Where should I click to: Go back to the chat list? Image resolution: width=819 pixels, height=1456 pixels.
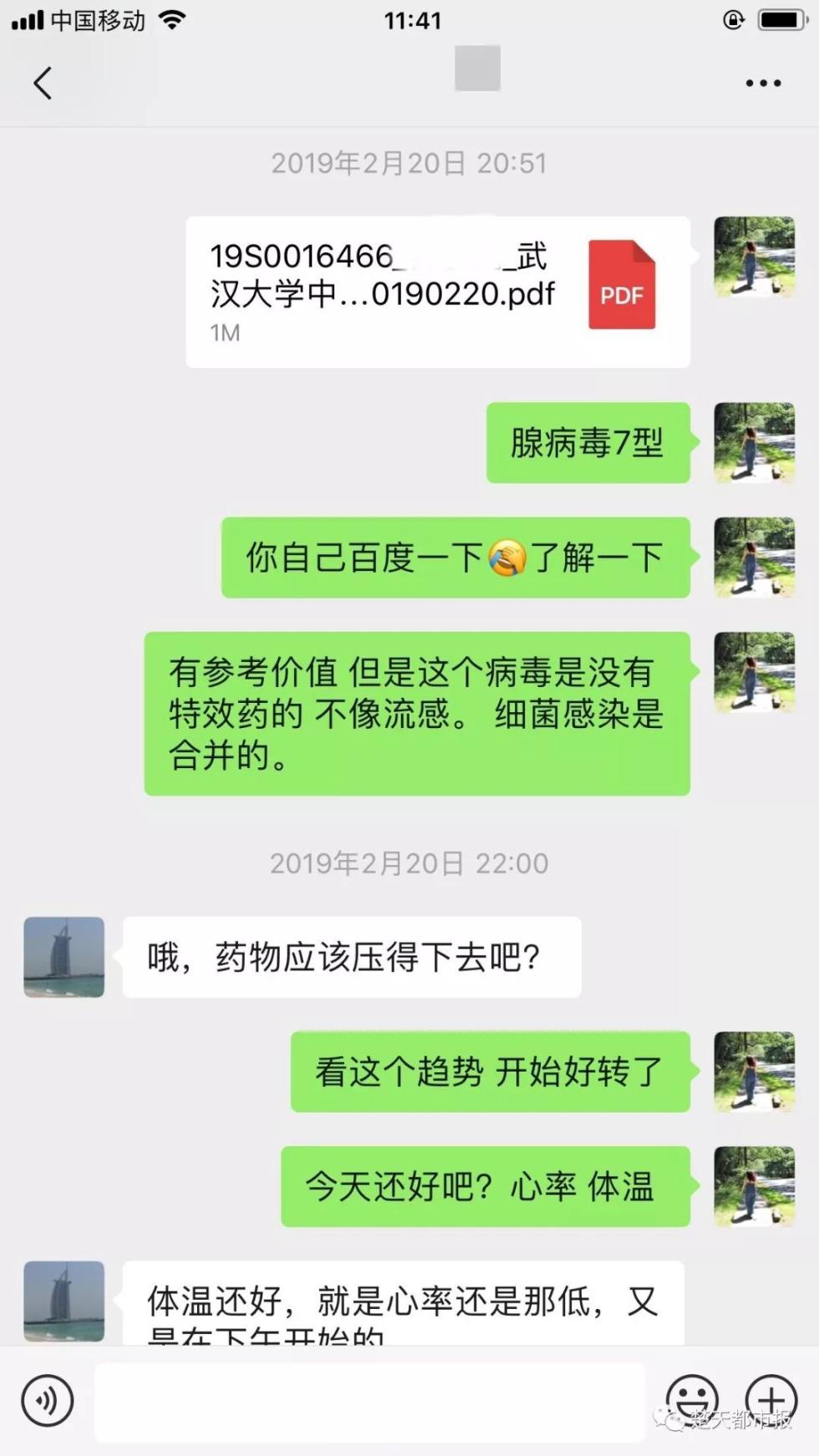pyautogui.click(x=43, y=83)
